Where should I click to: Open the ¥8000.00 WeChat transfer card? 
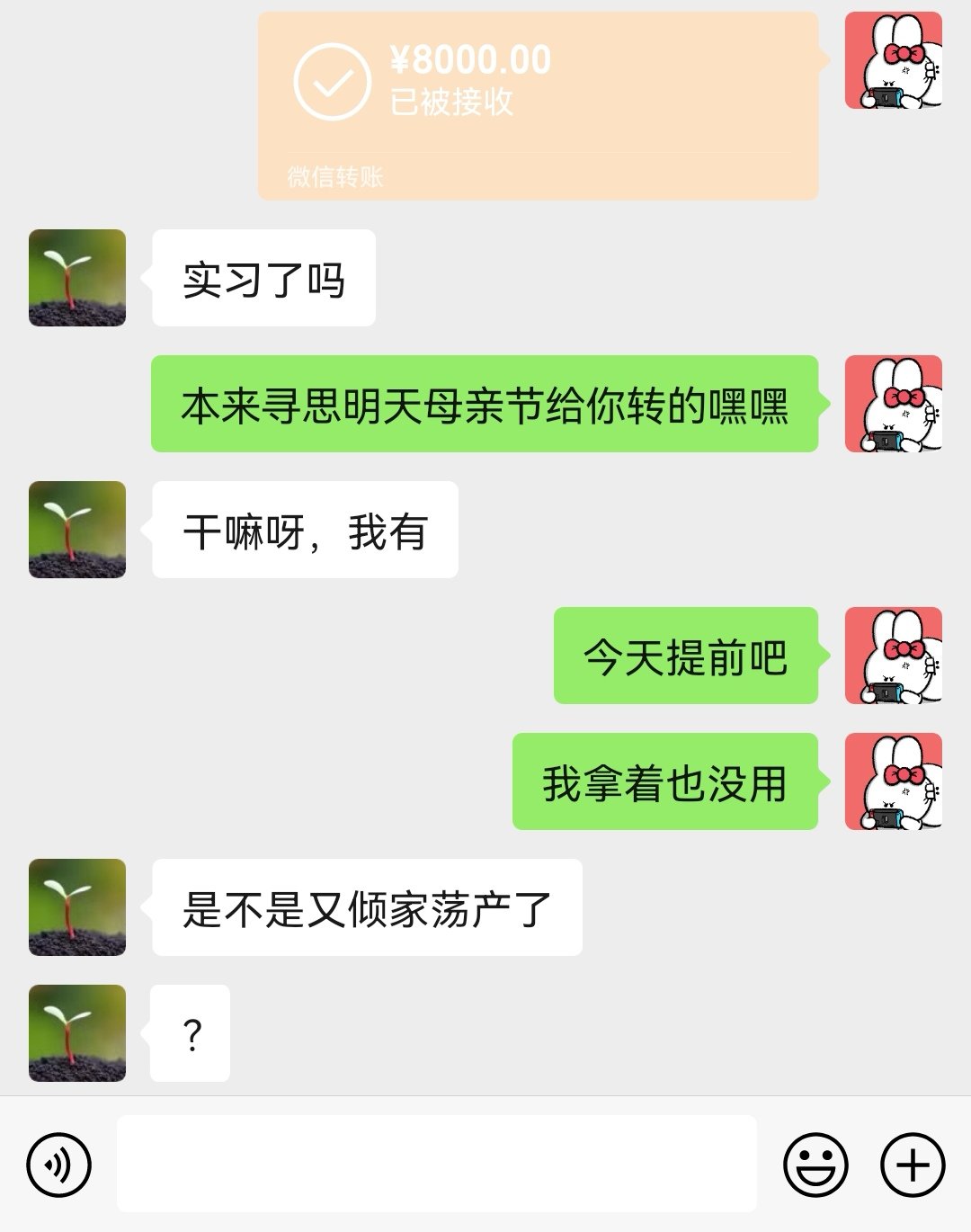click(x=538, y=105)
